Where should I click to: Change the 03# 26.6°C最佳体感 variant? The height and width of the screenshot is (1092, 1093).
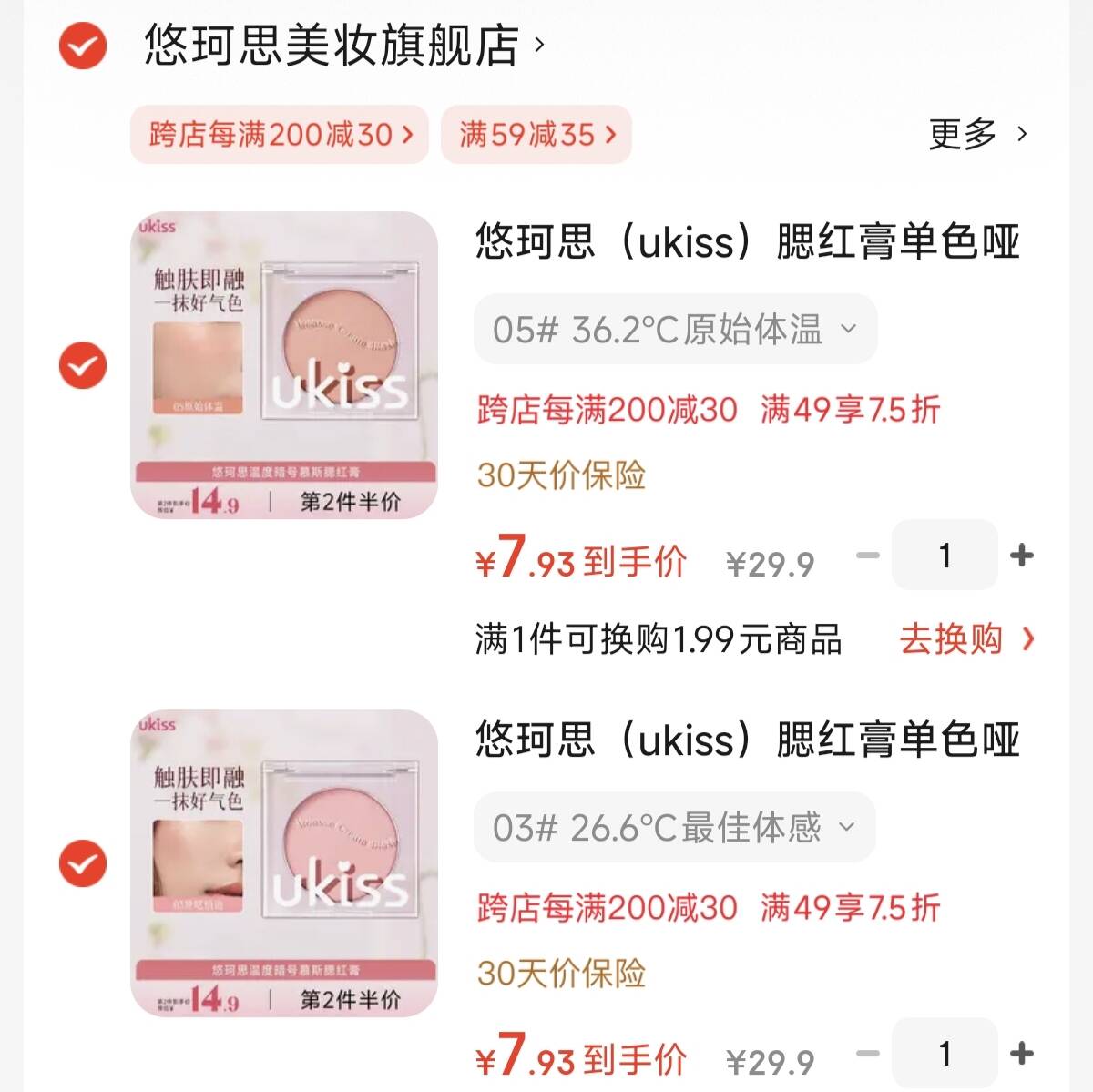tap(674, 827)
